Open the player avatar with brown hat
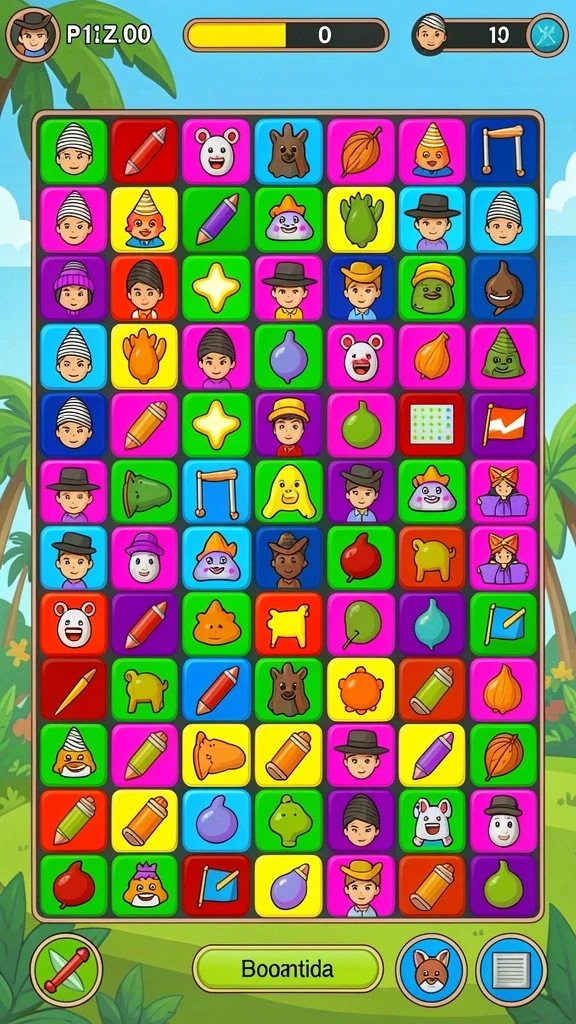The width and height of the screenshot is (576, 1024). (29, 33)
